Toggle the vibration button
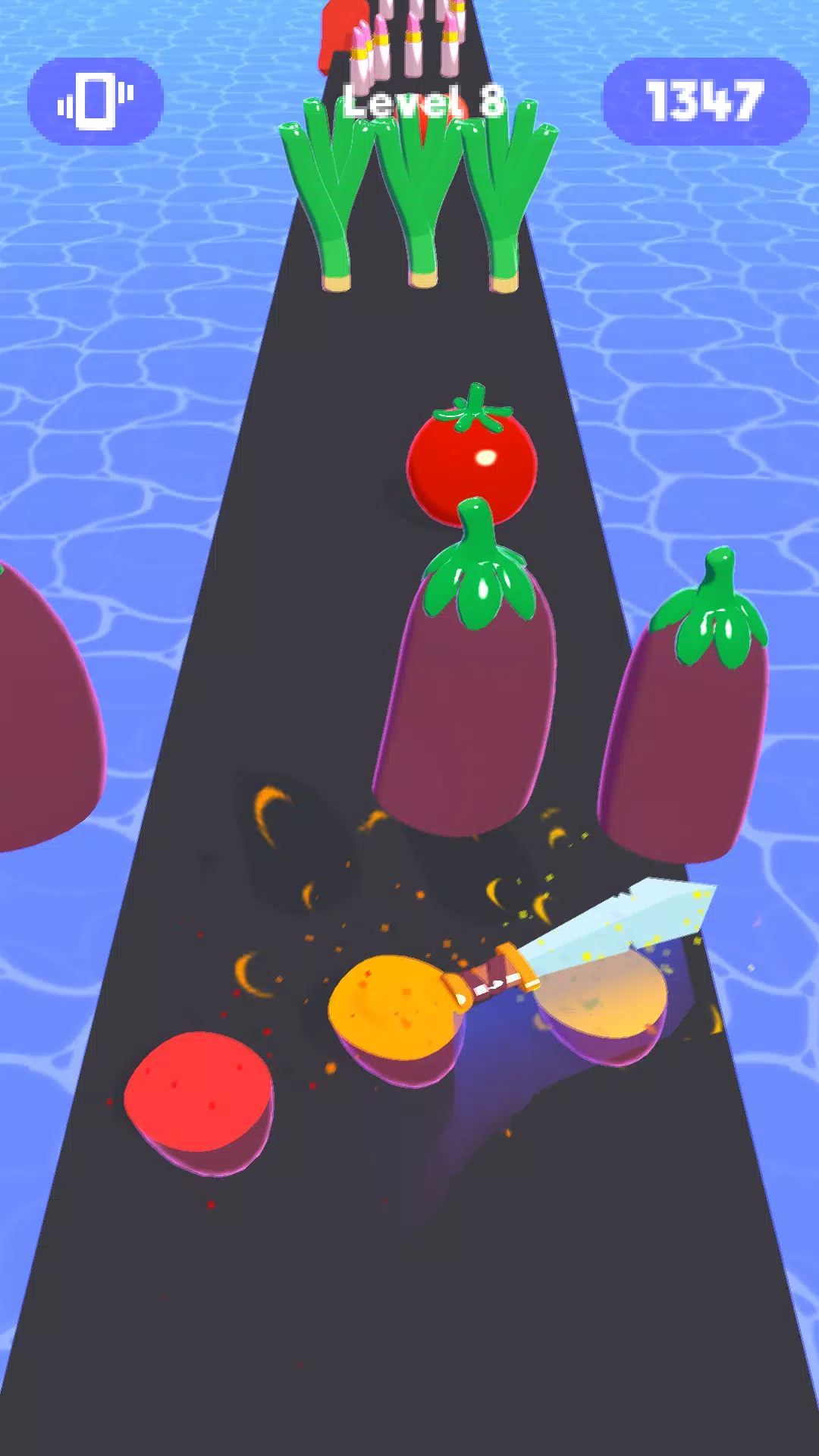The image size is (819, 1456). [96, 102]
